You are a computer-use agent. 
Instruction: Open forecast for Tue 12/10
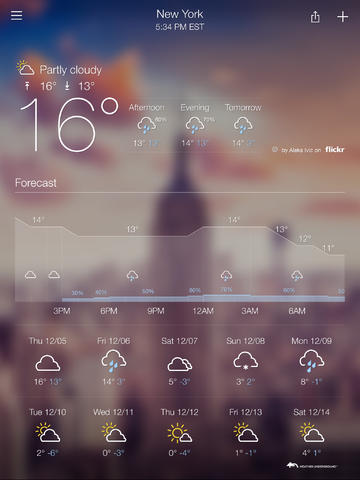pyautogui.click(x=48, y=433)
